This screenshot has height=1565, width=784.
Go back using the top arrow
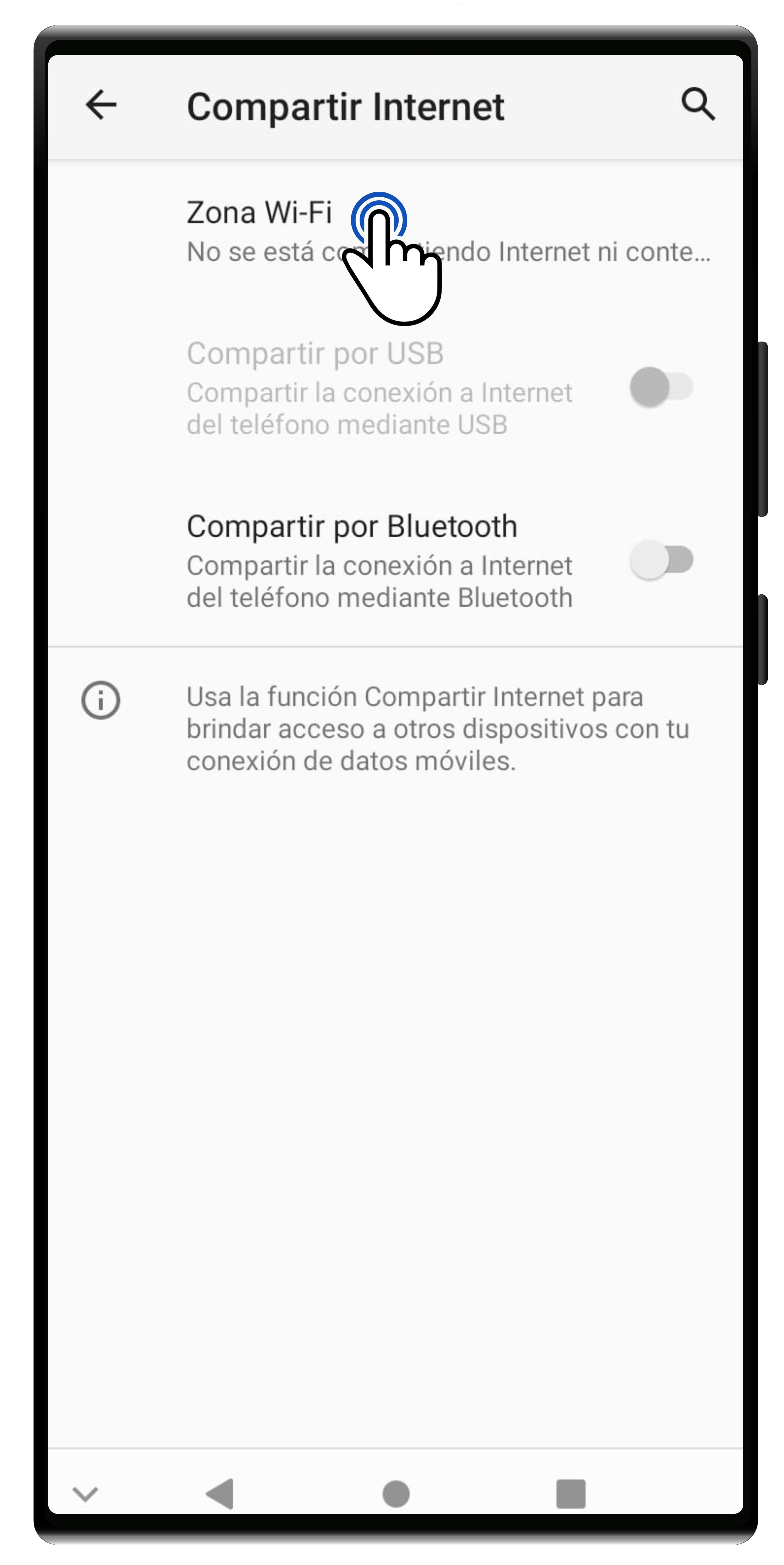tap(101, 105)
